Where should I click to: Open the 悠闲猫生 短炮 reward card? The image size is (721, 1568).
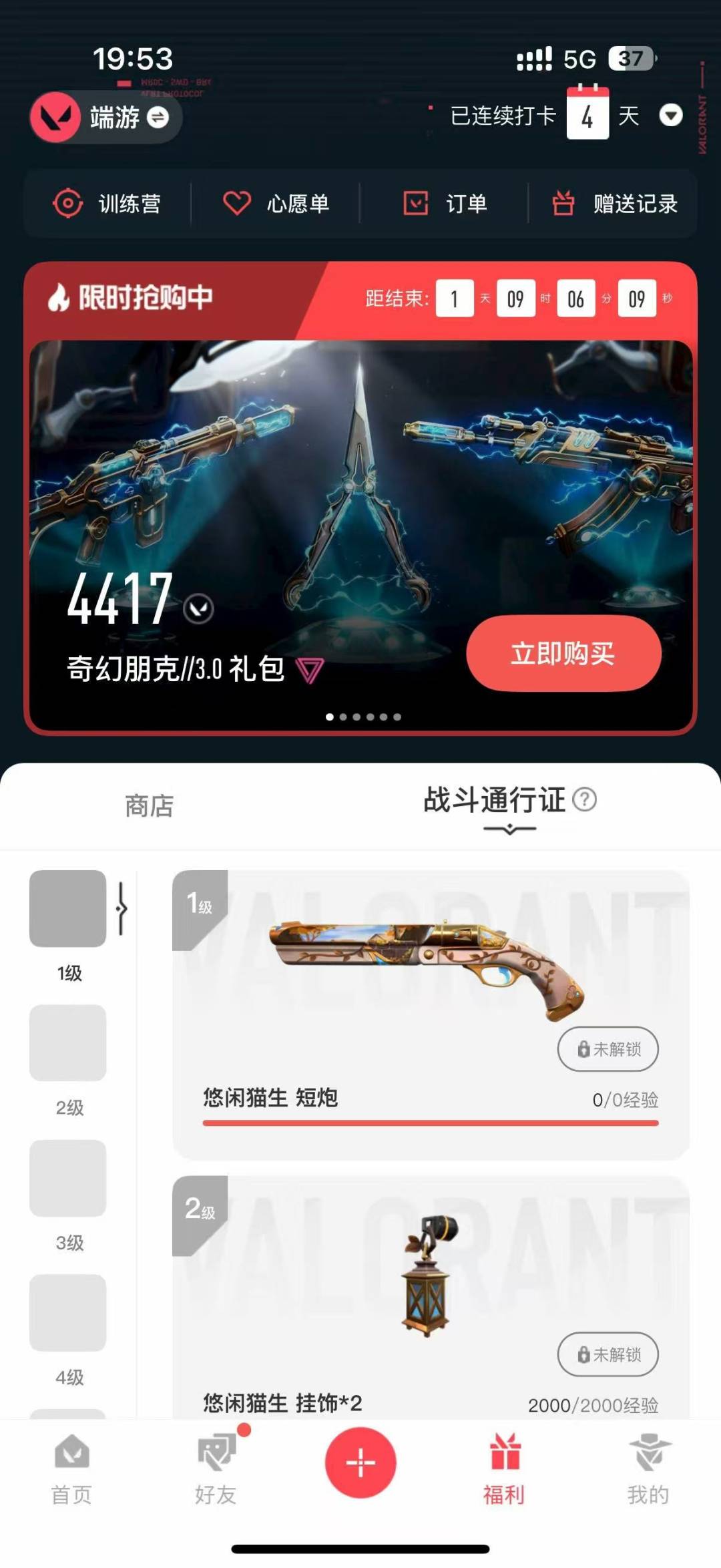(431, 1015)
